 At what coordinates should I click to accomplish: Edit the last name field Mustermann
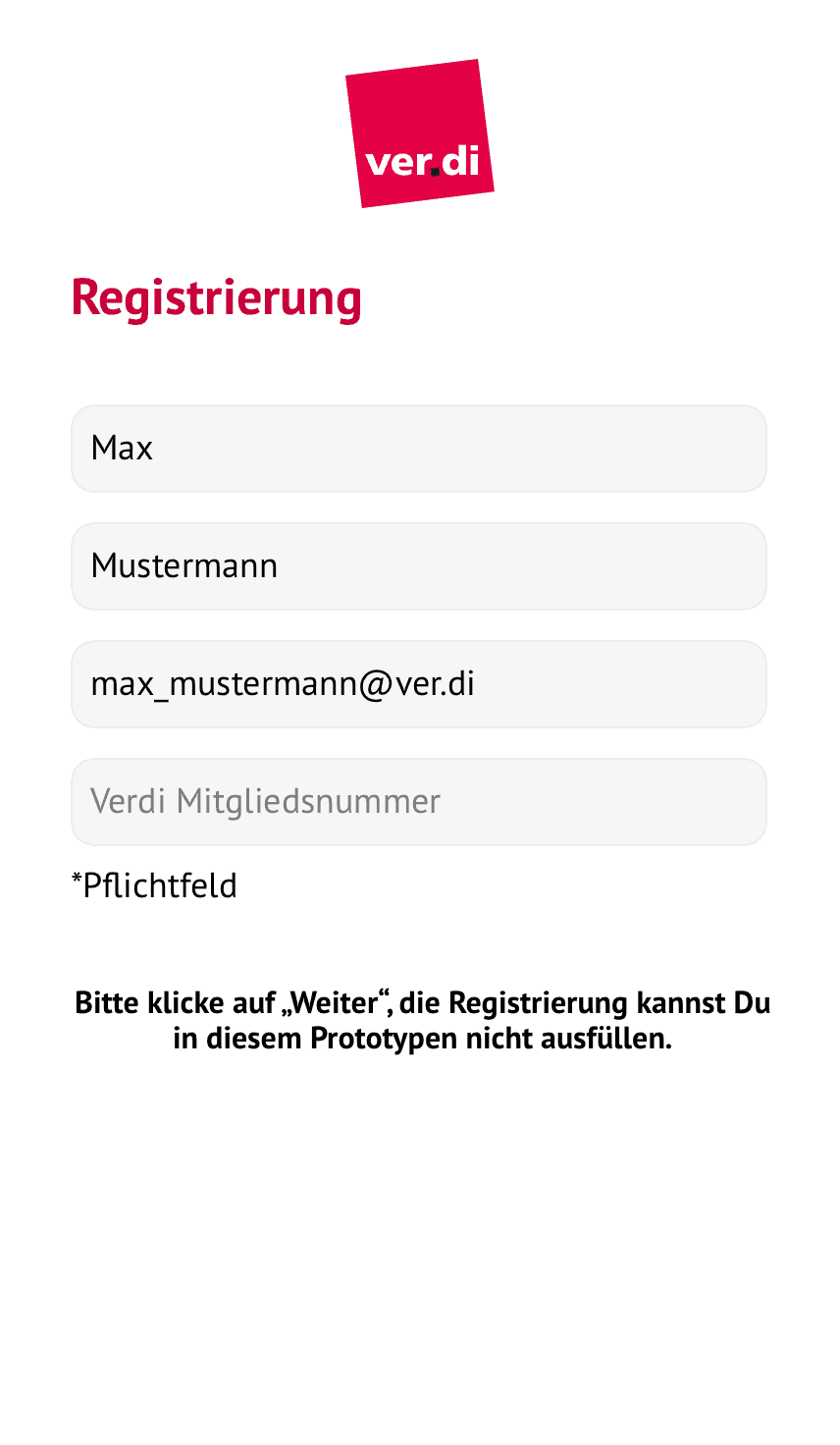click(x=418, y=566)
